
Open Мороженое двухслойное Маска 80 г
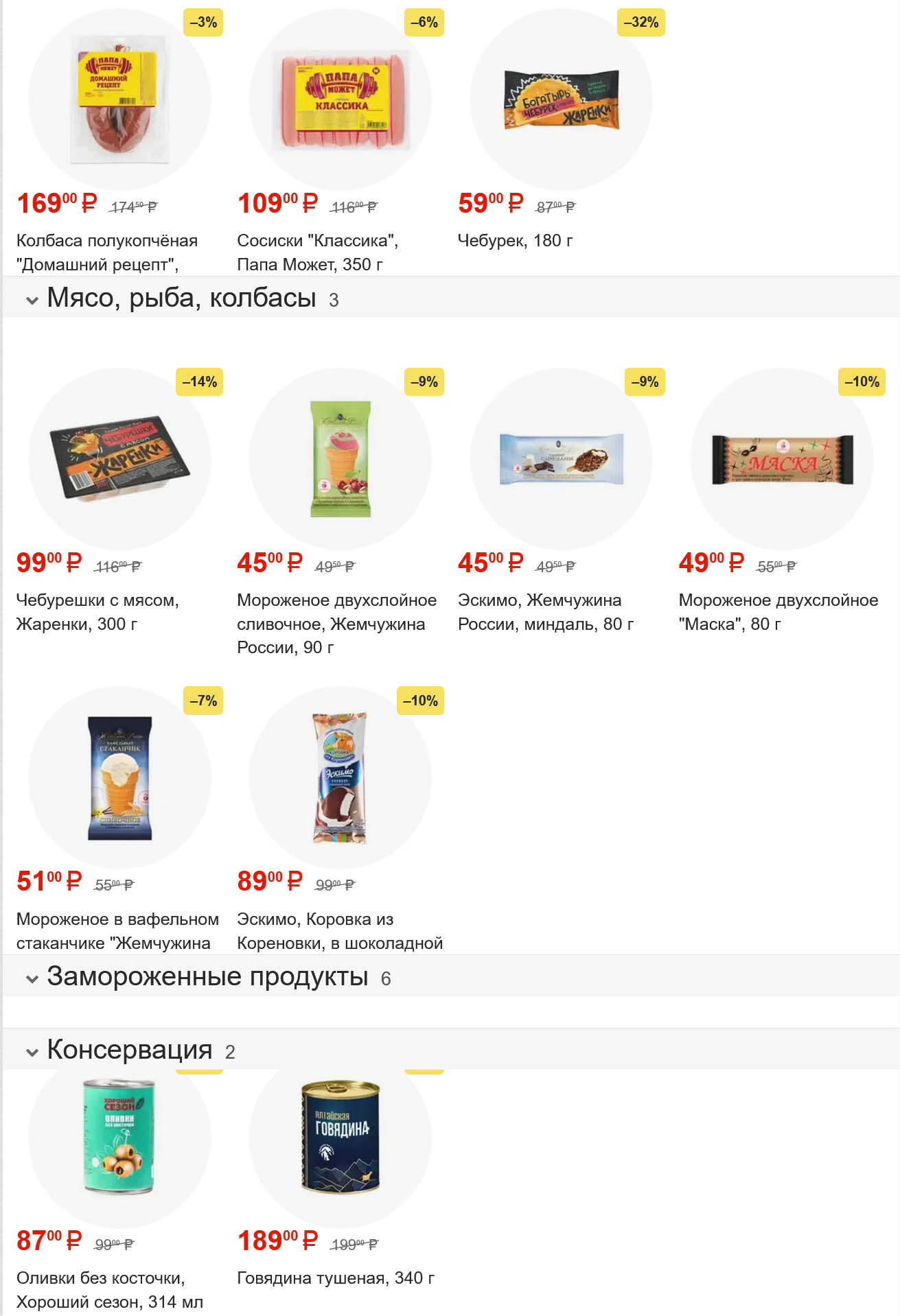tap(782, 459)
